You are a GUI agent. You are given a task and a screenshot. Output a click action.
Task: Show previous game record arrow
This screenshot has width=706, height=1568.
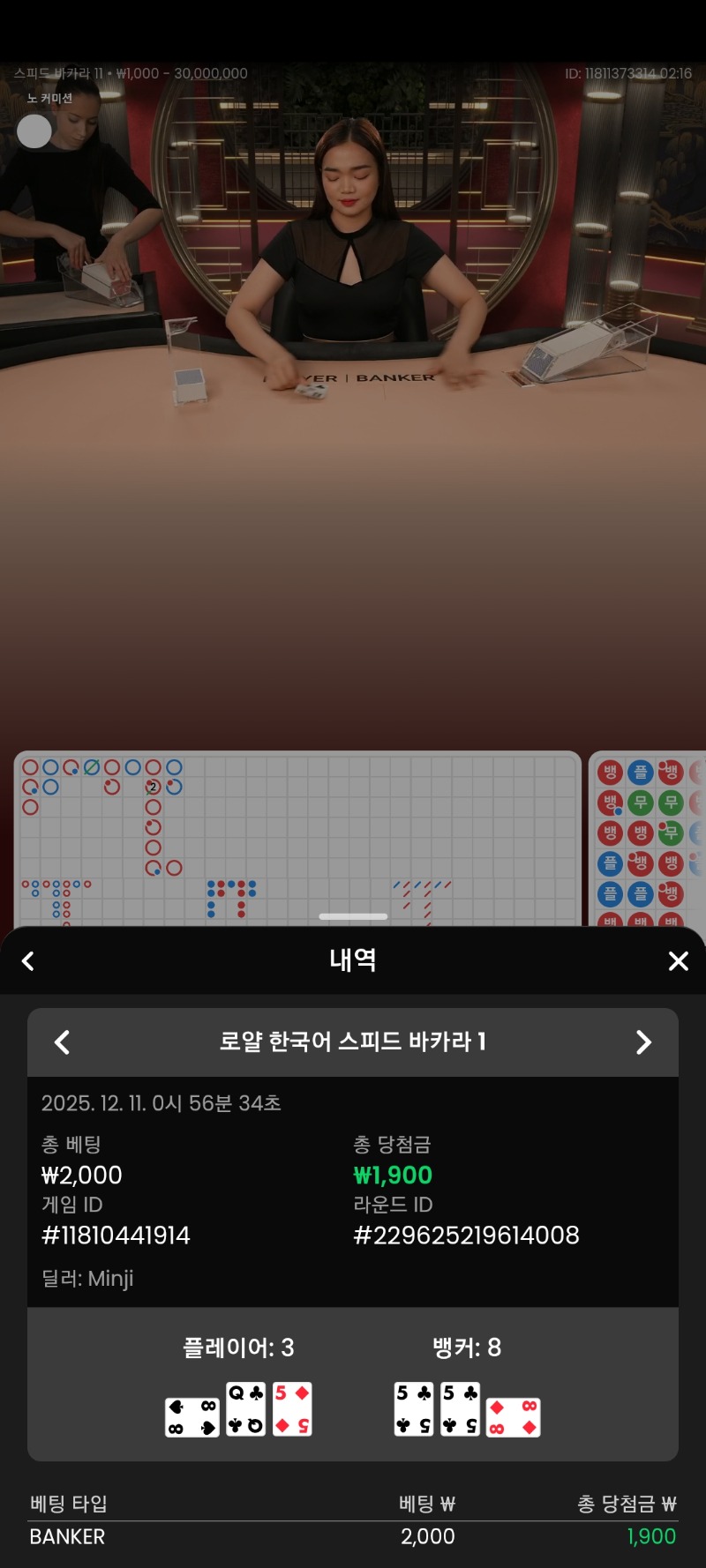62,1042
